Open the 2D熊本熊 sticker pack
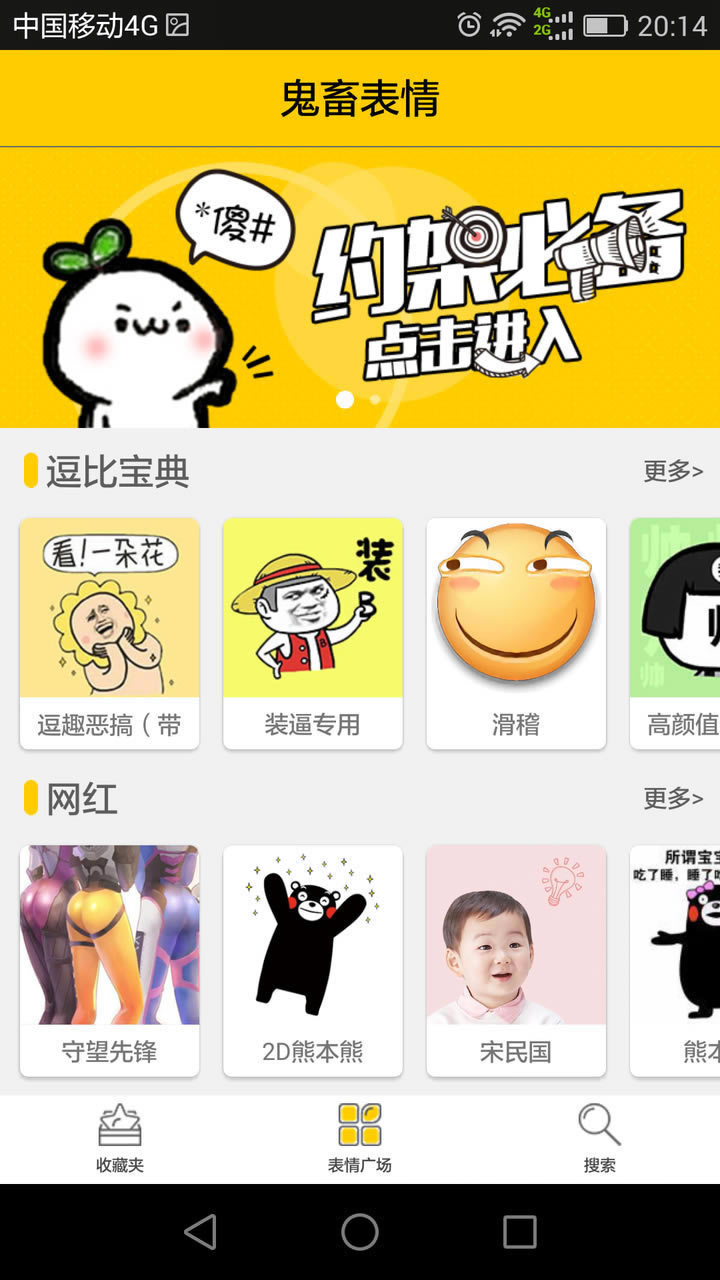This screenshot has width=720, height=1280. [313, 960]
